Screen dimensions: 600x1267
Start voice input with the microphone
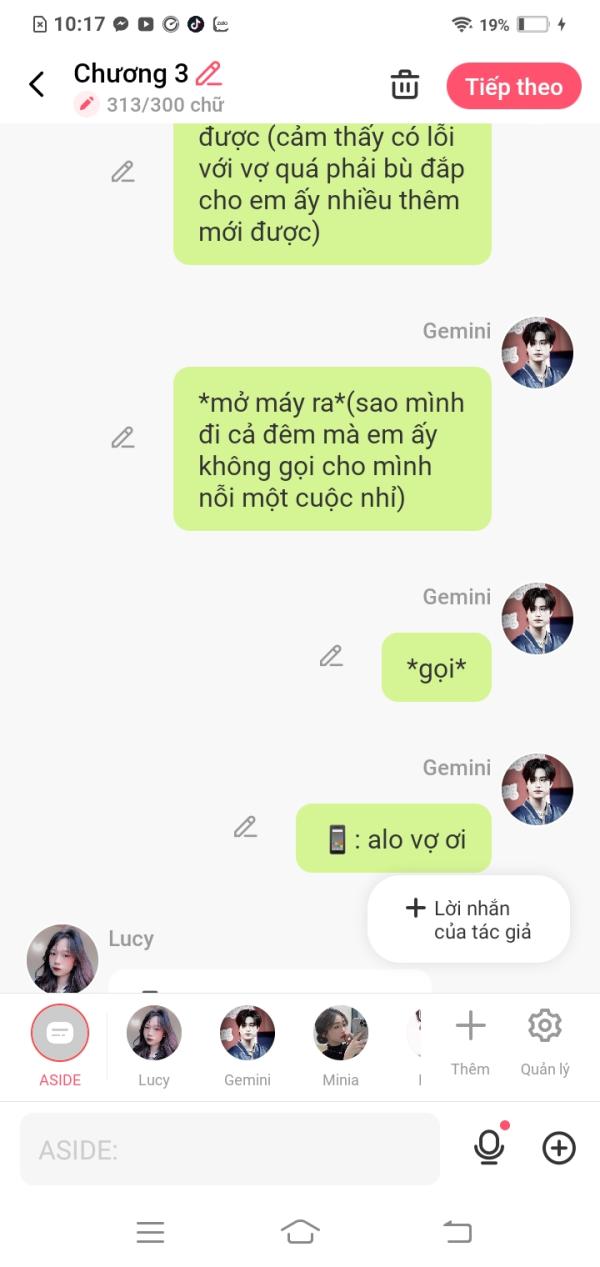489,1147
